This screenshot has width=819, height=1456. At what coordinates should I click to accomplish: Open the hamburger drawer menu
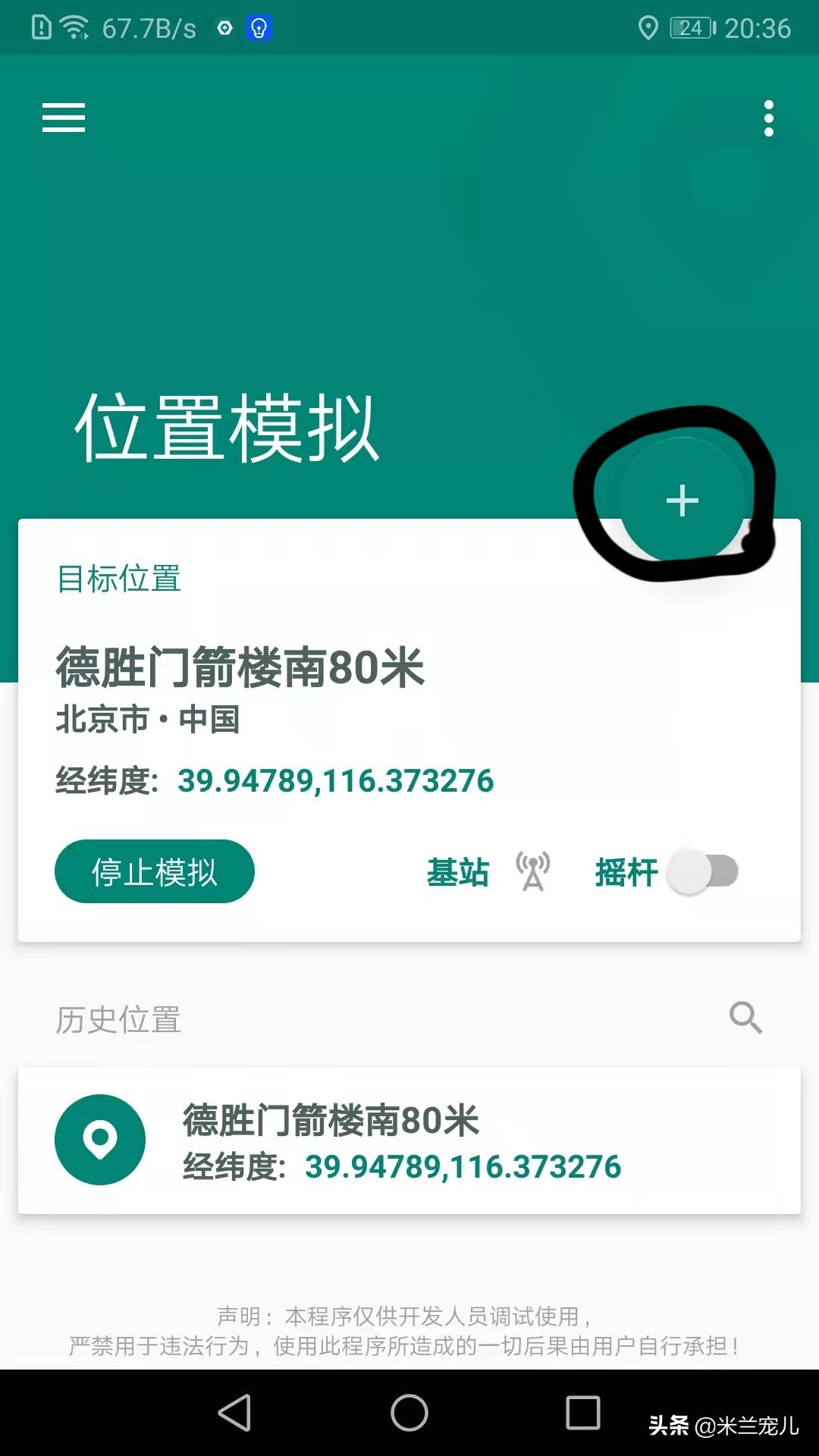(x=64, y=118)
